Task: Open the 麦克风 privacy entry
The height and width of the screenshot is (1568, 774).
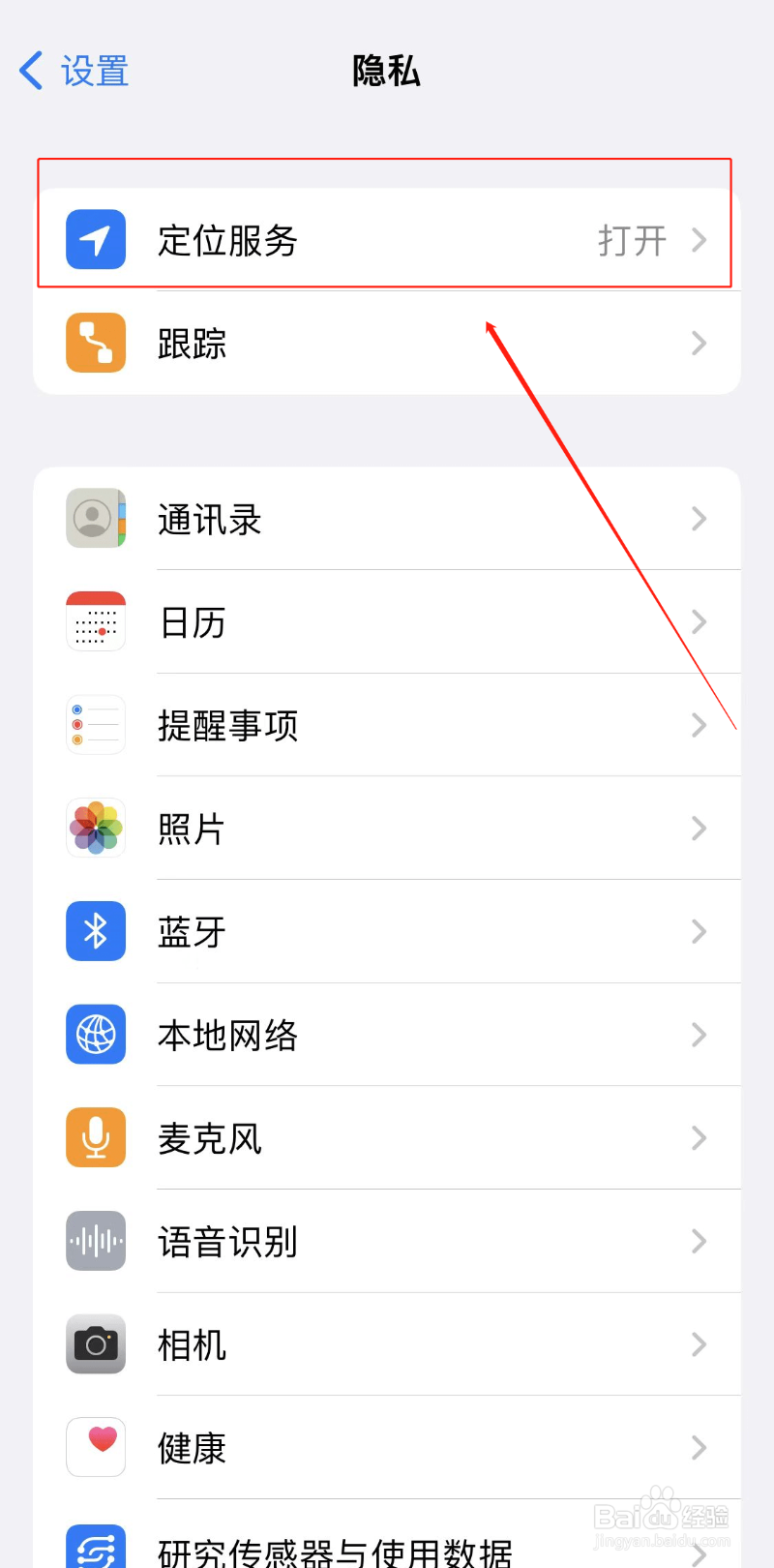Action: coord(387,1137)
